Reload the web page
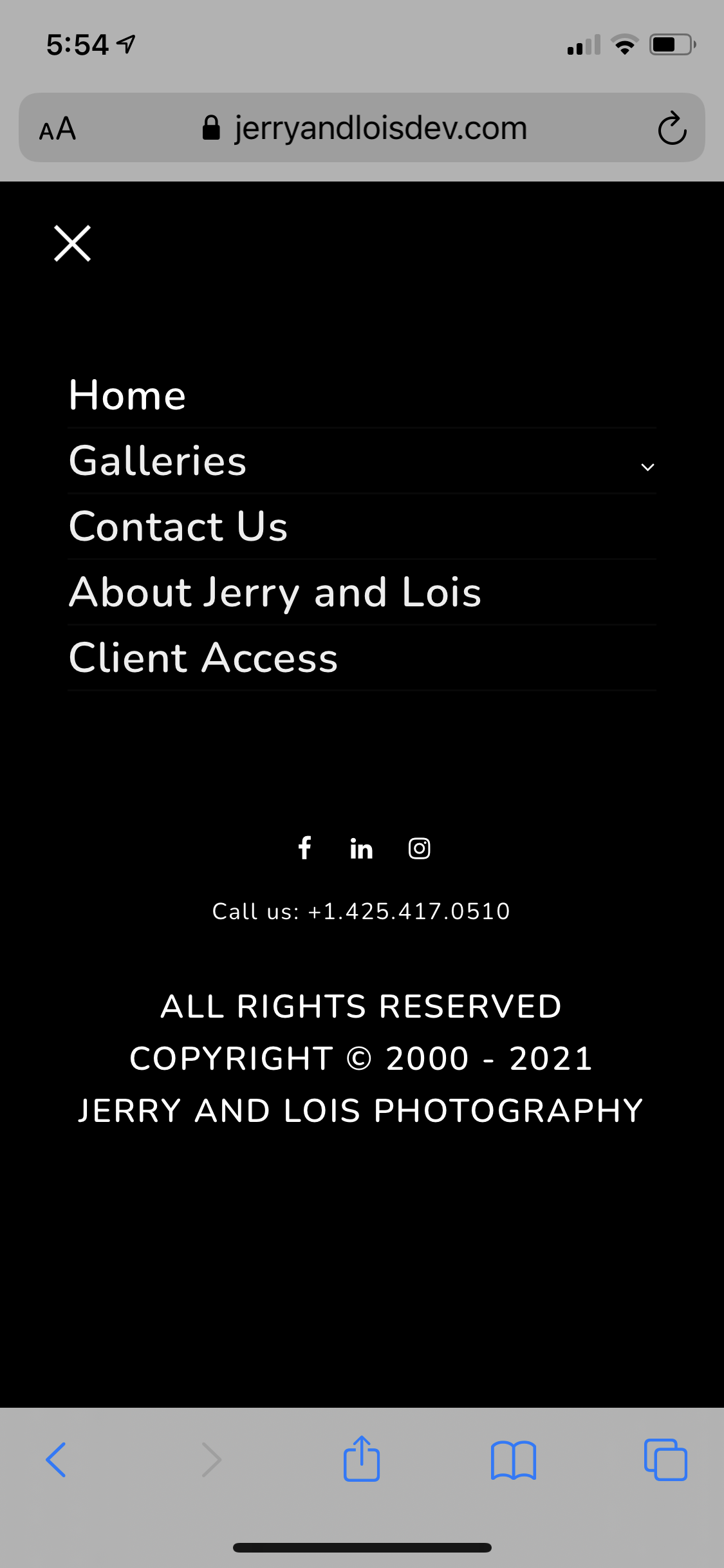 [672, 128]
